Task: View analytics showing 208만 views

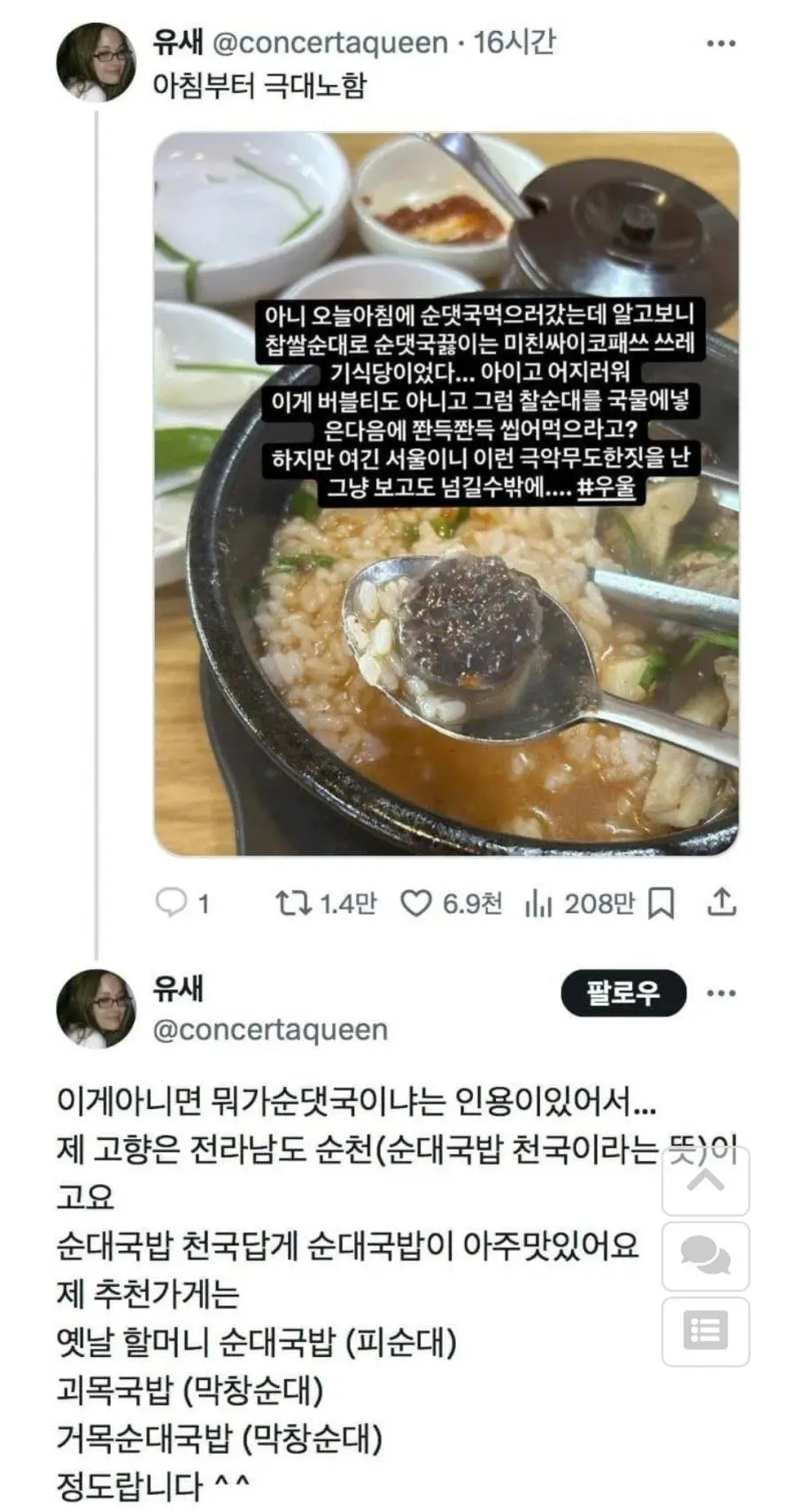Action: coord(538,903)
